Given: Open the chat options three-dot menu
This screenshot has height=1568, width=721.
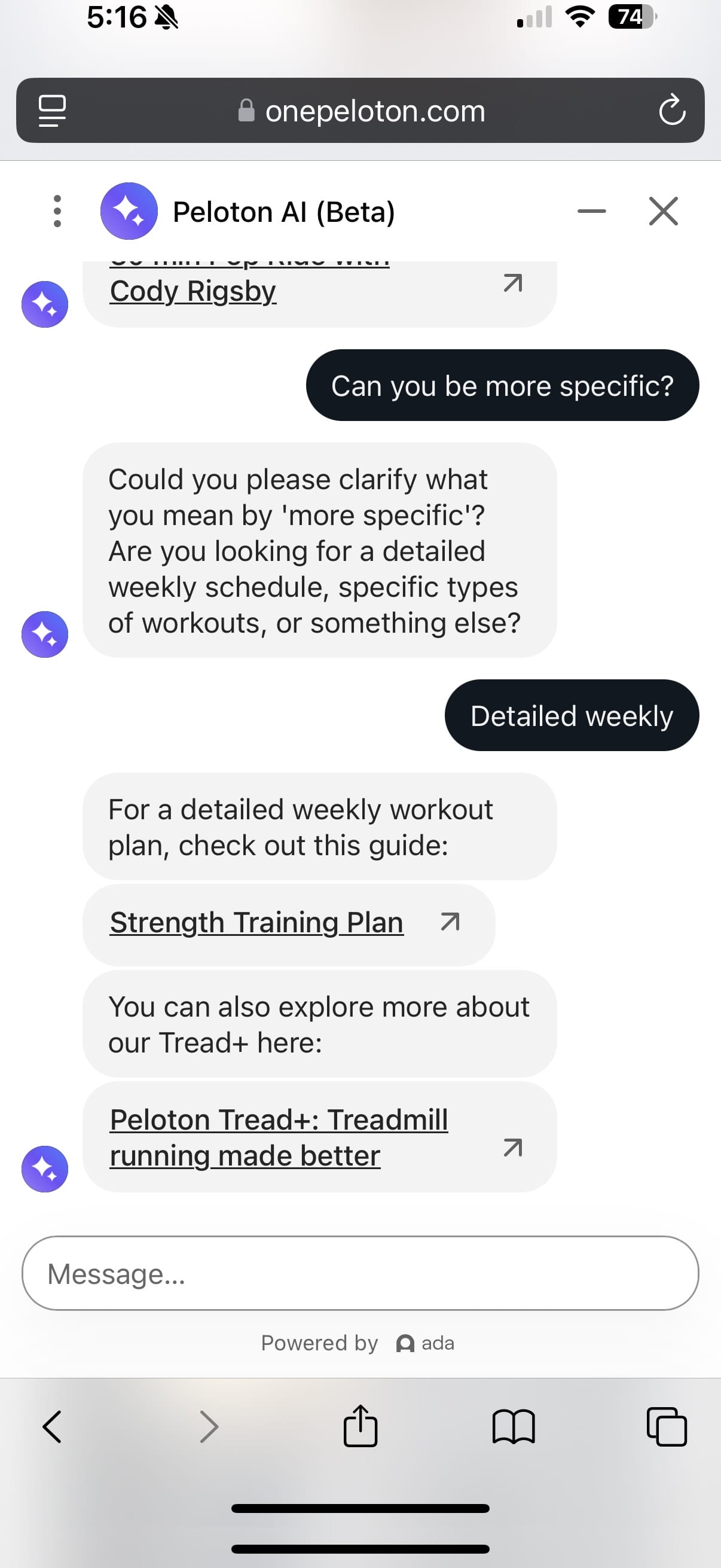Looking at the screenshot, I should [x=57, y=211].
